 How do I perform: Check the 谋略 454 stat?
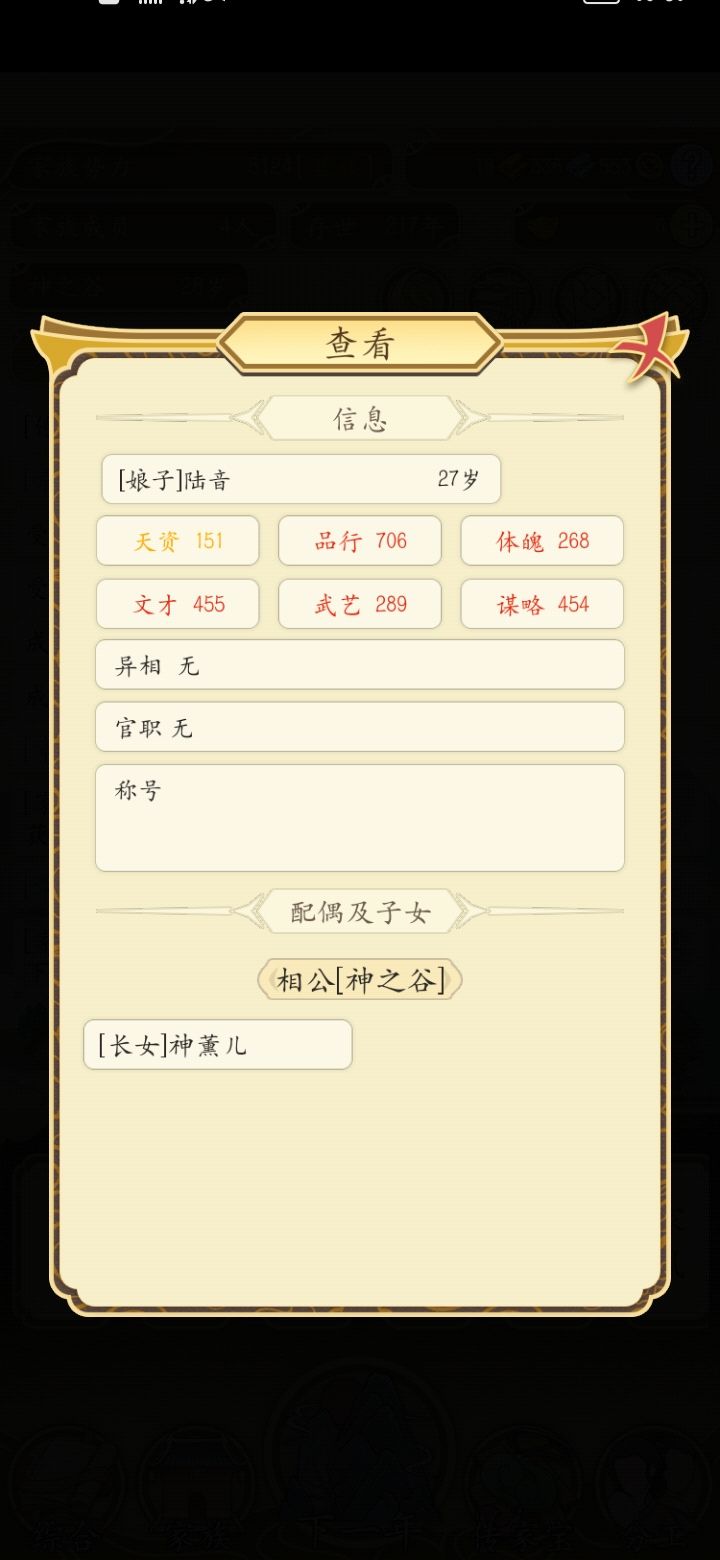click(x=542, y=603)
